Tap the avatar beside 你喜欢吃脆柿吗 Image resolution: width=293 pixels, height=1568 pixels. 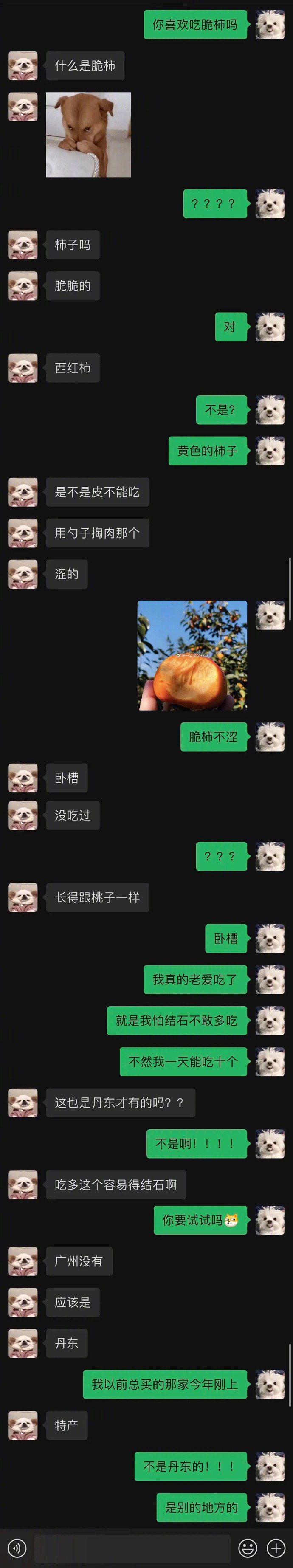[270, 25]
